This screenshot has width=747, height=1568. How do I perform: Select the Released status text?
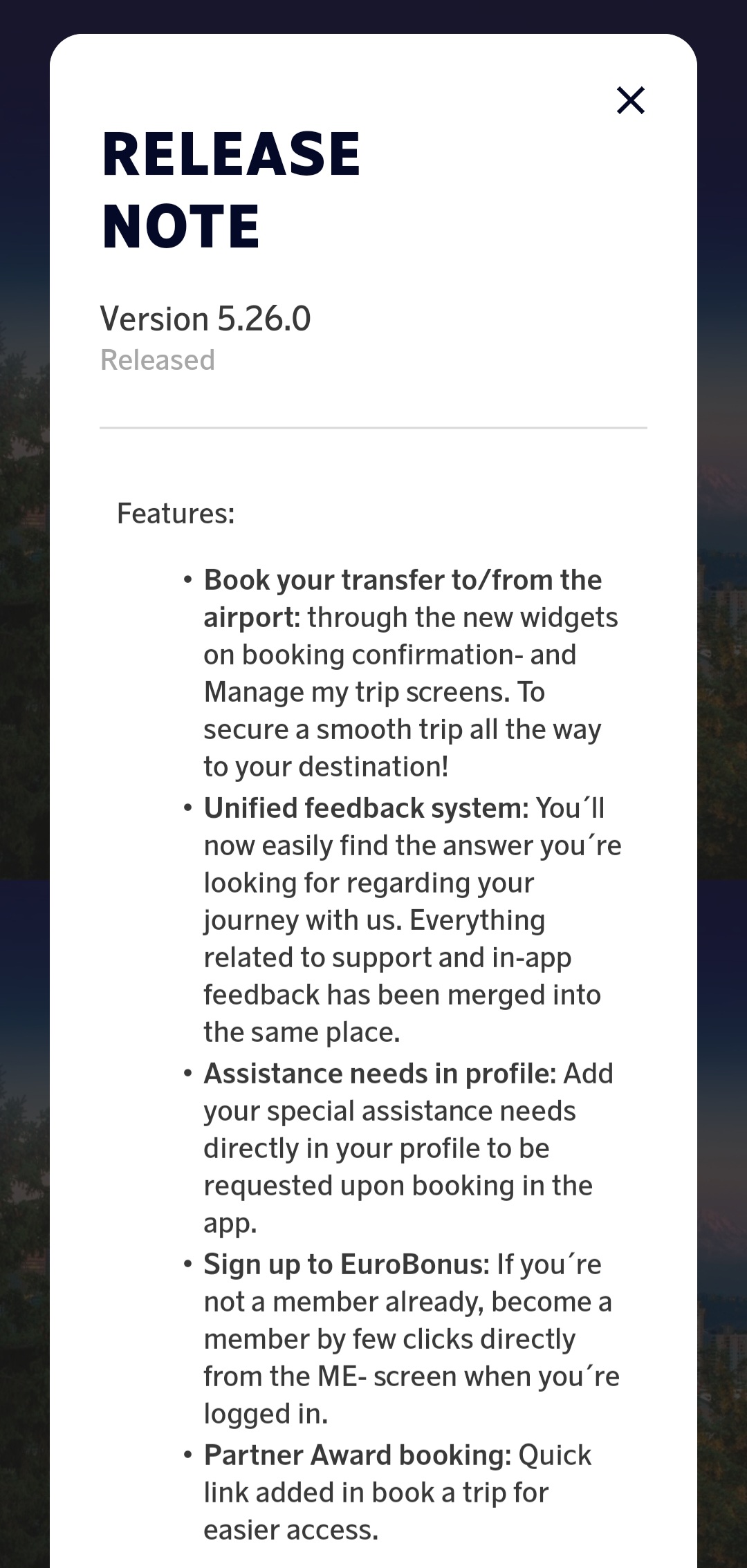coord(157,360)
